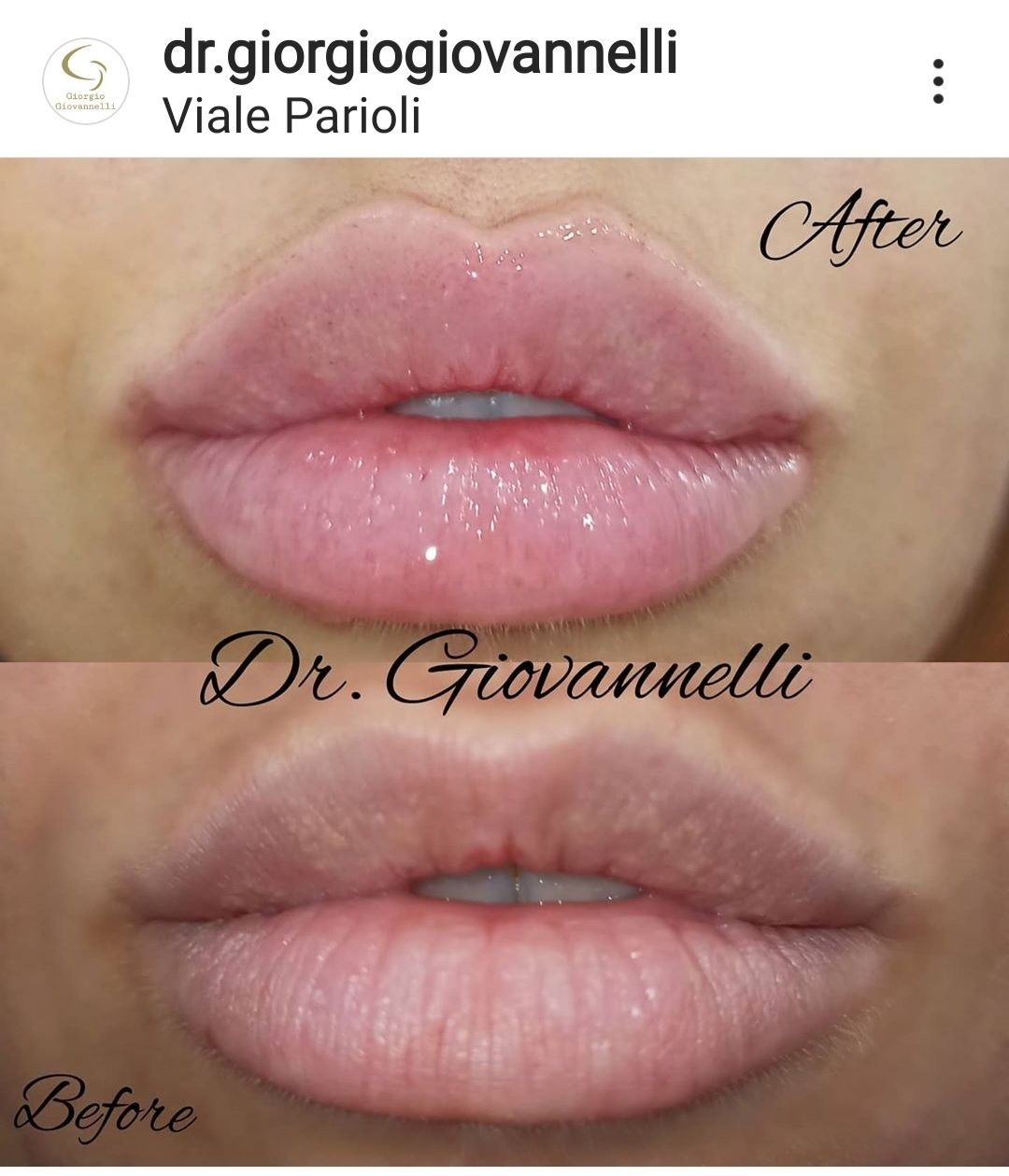Tap the Giorgio Giovannelli profile avatar

(86, 81)
